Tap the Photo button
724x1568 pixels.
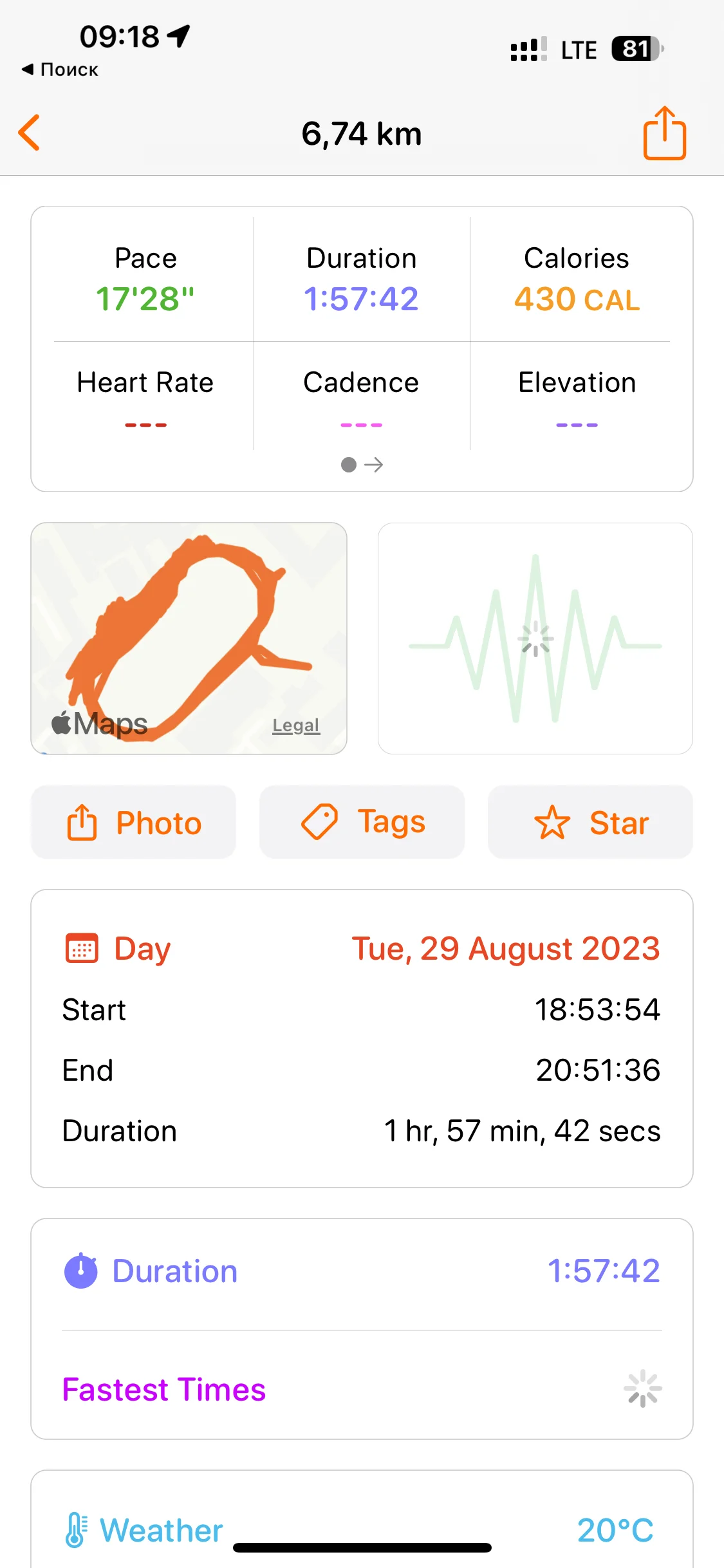pos(134,822)
